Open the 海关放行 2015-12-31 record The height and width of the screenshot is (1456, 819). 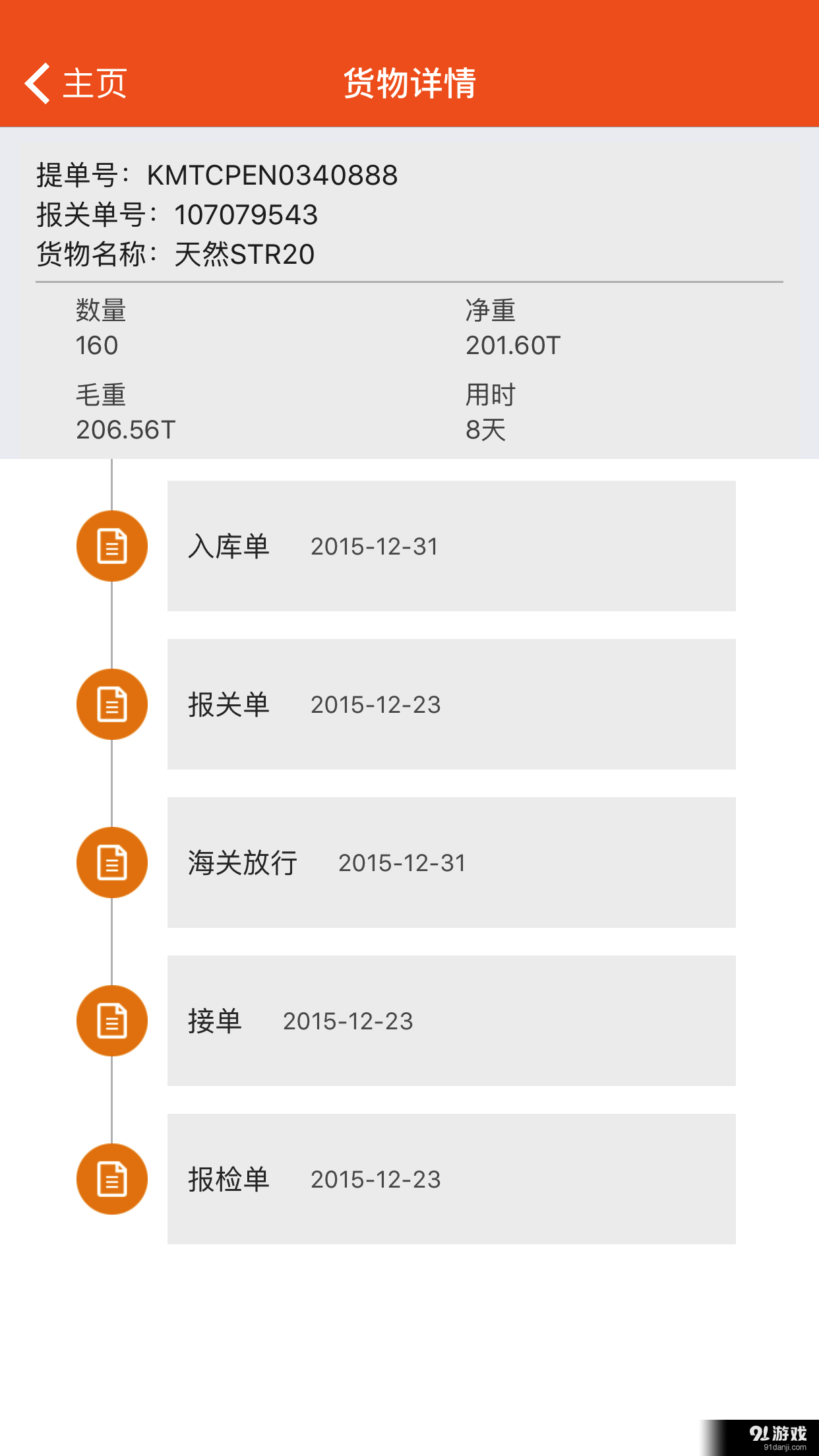pyautogui.click(x=452, y=863)
